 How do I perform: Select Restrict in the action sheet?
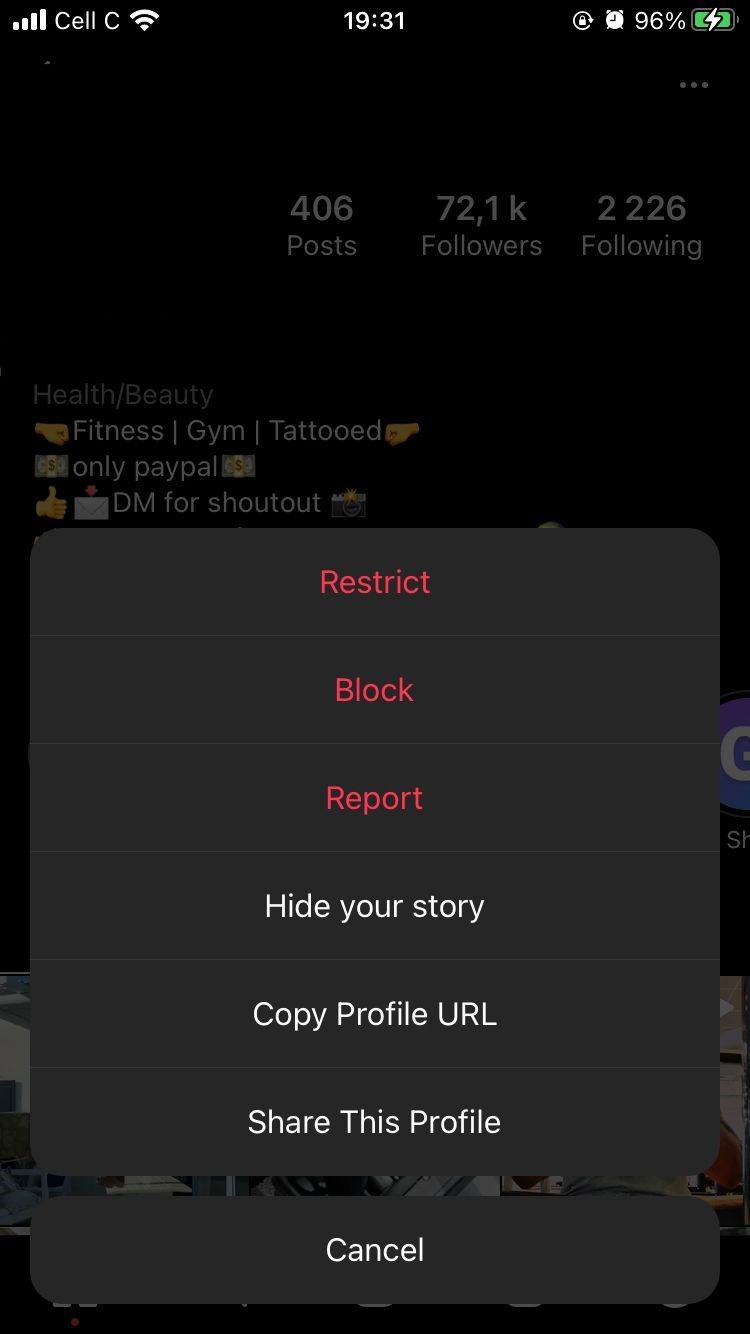(x=375, y=582)
